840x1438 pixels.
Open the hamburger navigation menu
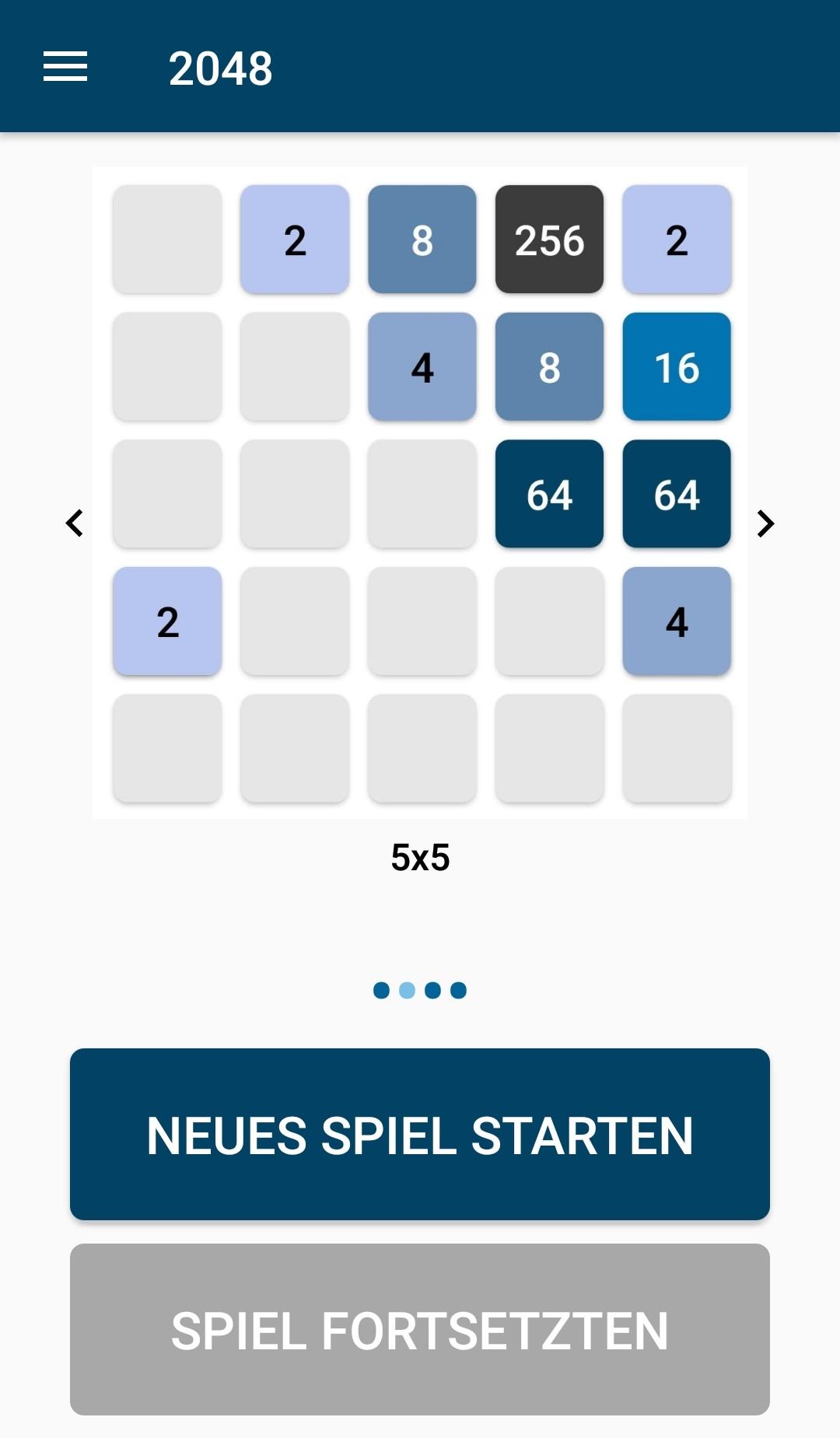[65, 67]
